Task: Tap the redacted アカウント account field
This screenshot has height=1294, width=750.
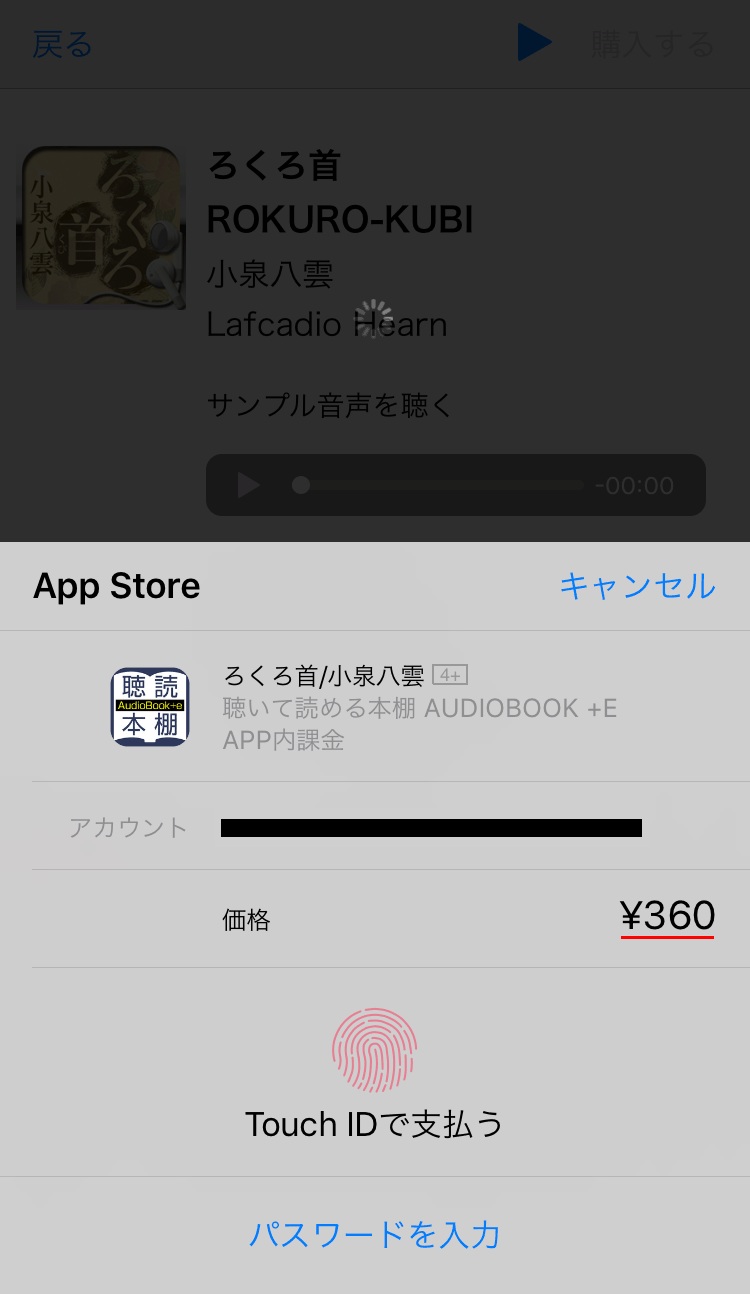Action: (430, 827)
